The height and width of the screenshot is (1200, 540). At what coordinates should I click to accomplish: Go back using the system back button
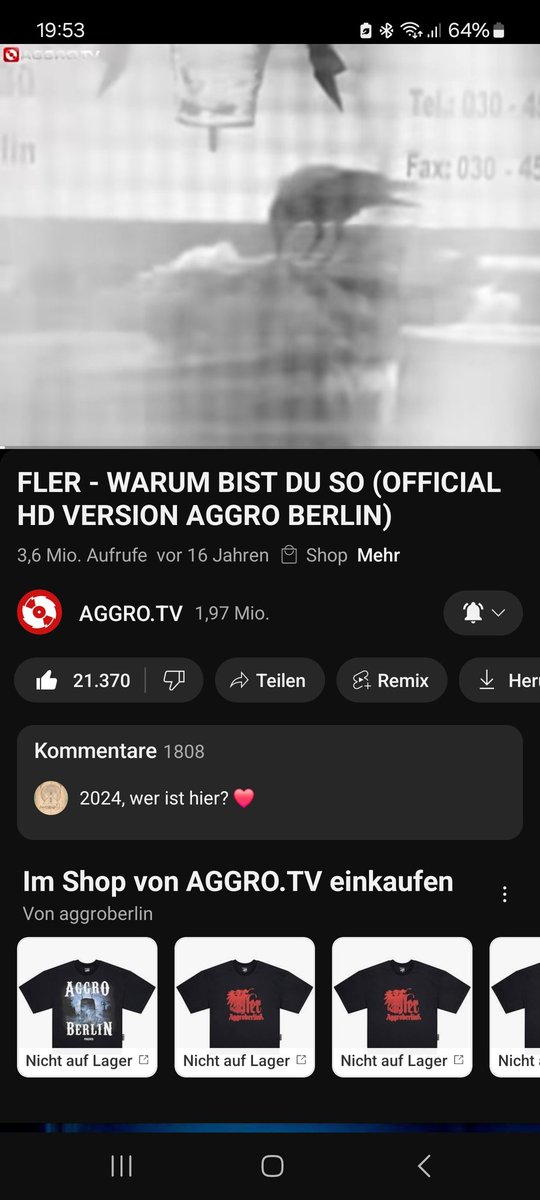coord(424,1165)
